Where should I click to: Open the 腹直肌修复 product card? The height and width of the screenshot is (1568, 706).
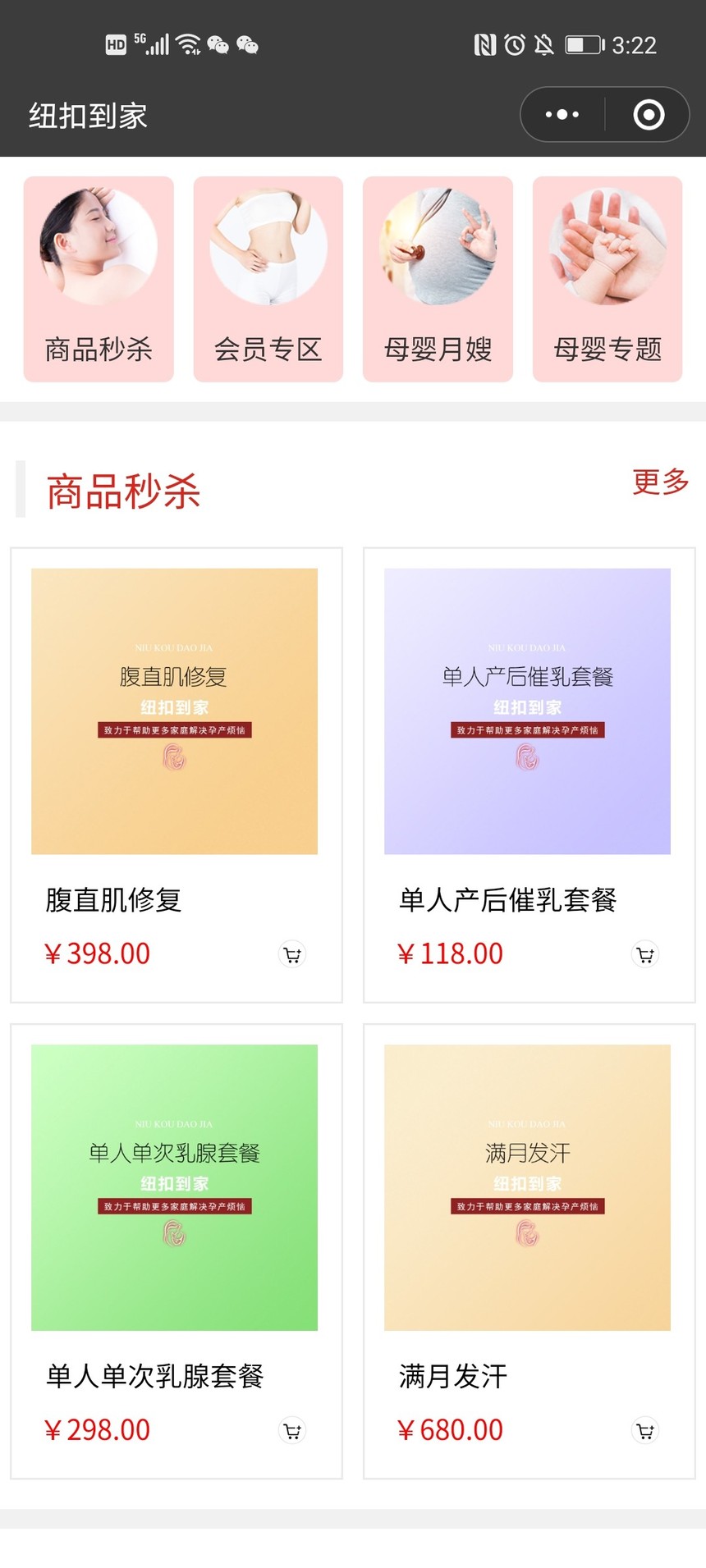pos(176,775)
